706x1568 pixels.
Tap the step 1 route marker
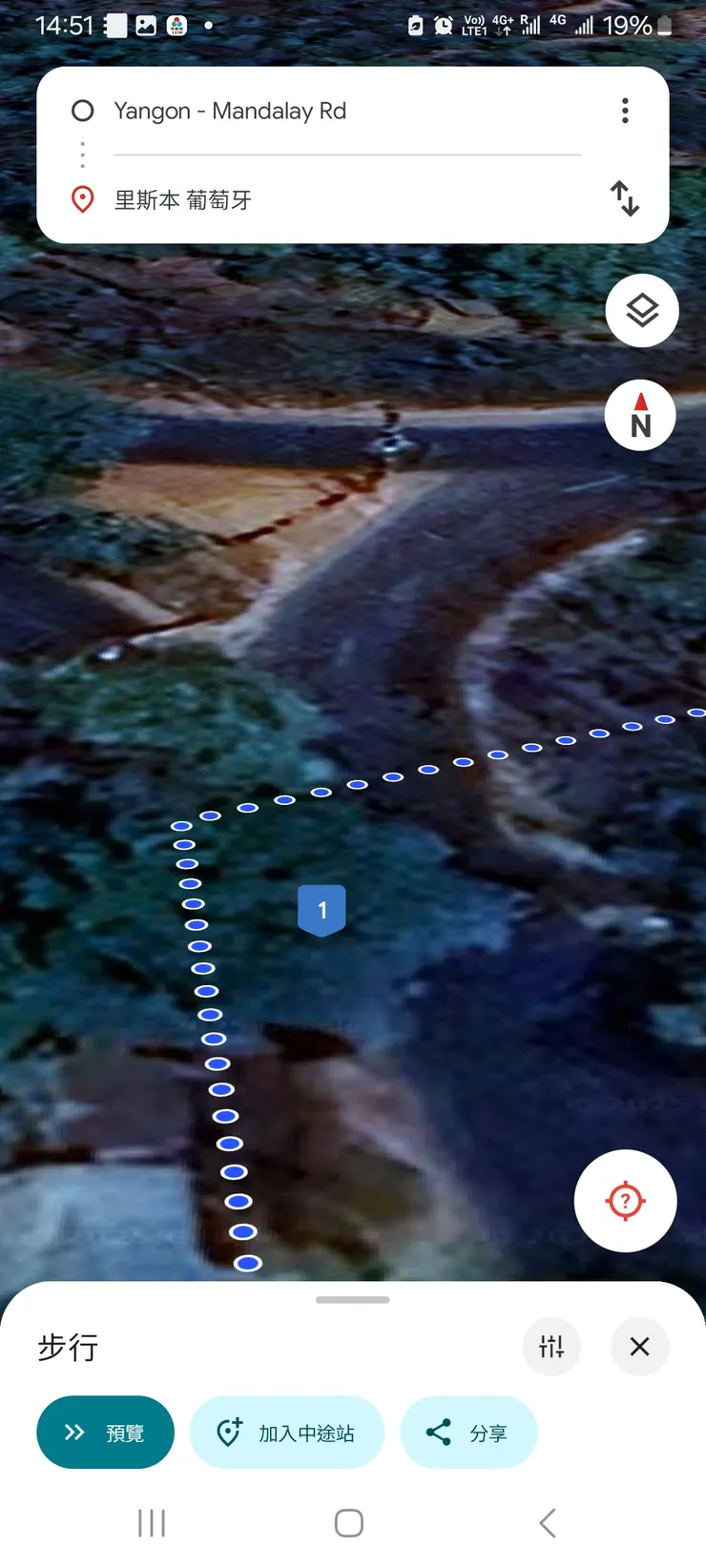322,910
